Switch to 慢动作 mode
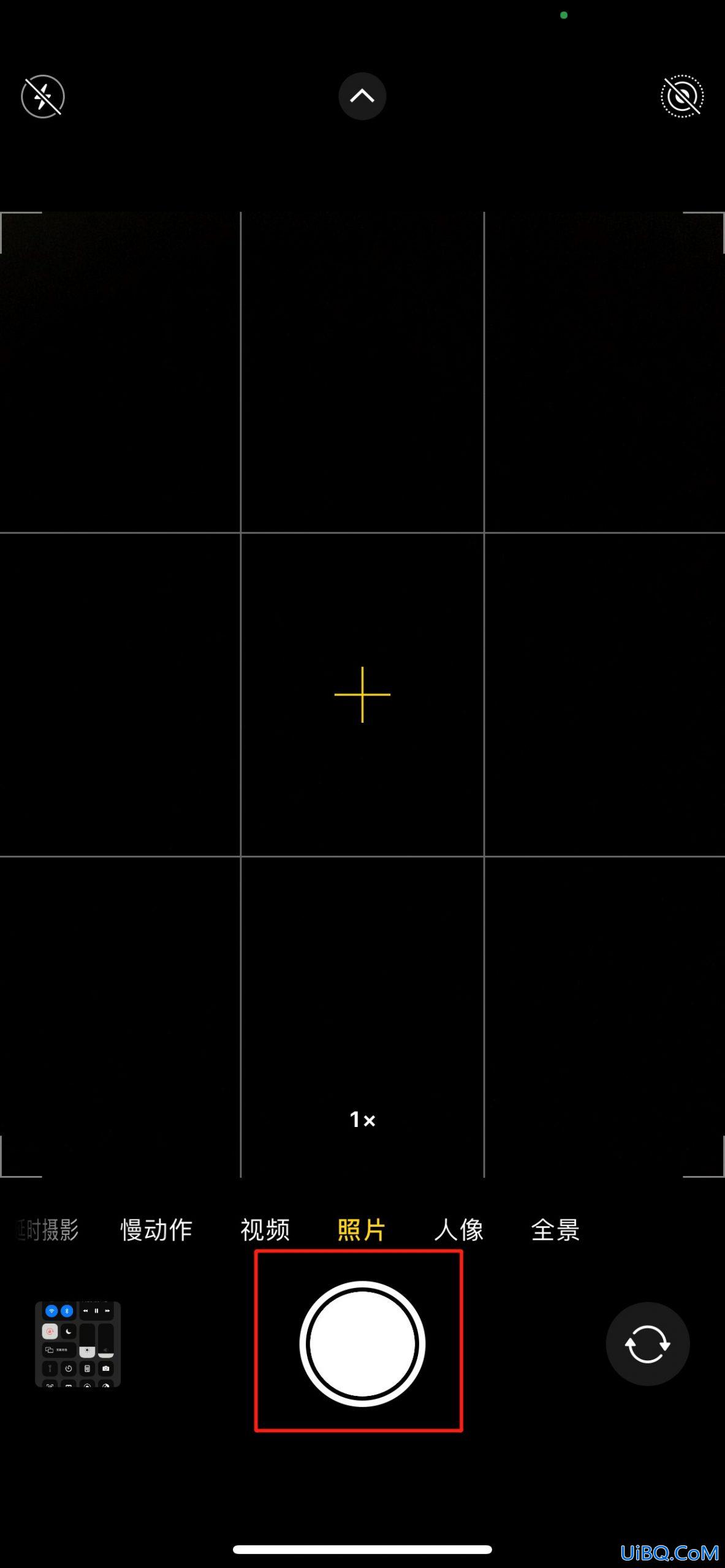 [156, 1230]
